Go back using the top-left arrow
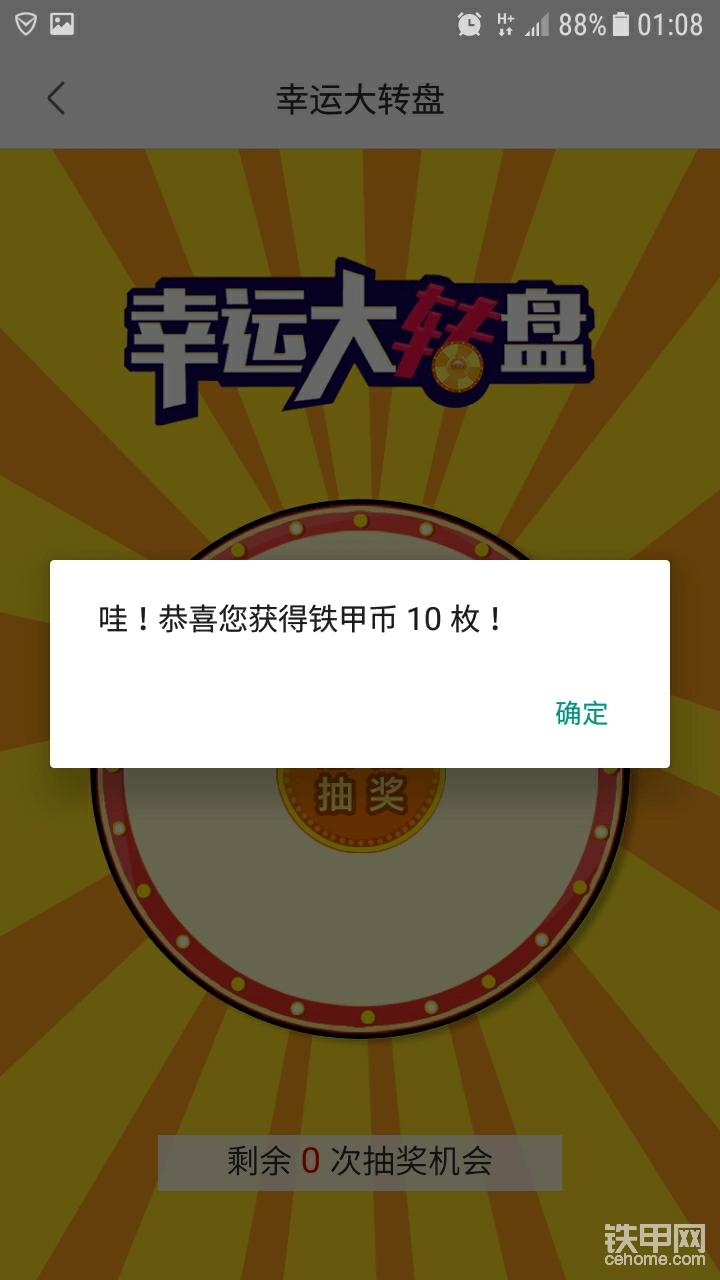Screen dimensions: 720x1280 [56, 99]
